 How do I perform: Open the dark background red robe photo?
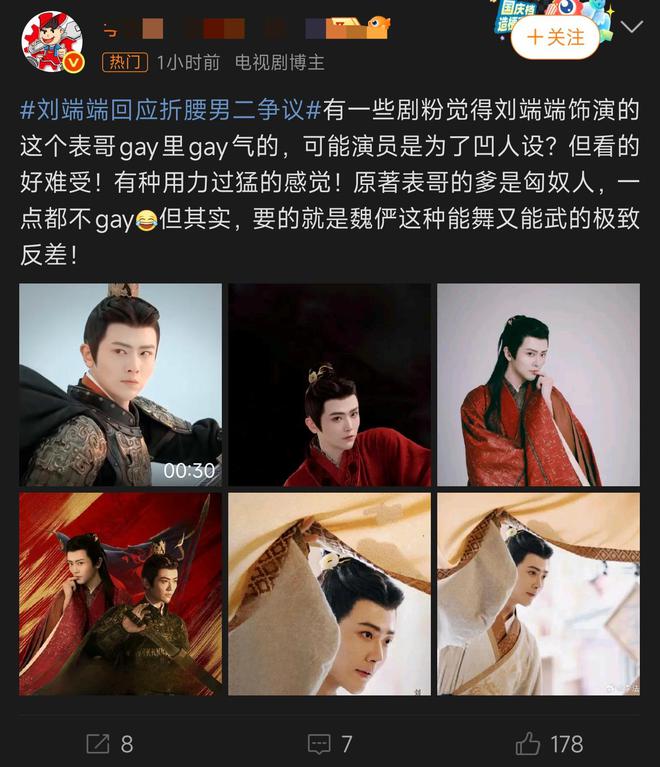coord(330,385)
